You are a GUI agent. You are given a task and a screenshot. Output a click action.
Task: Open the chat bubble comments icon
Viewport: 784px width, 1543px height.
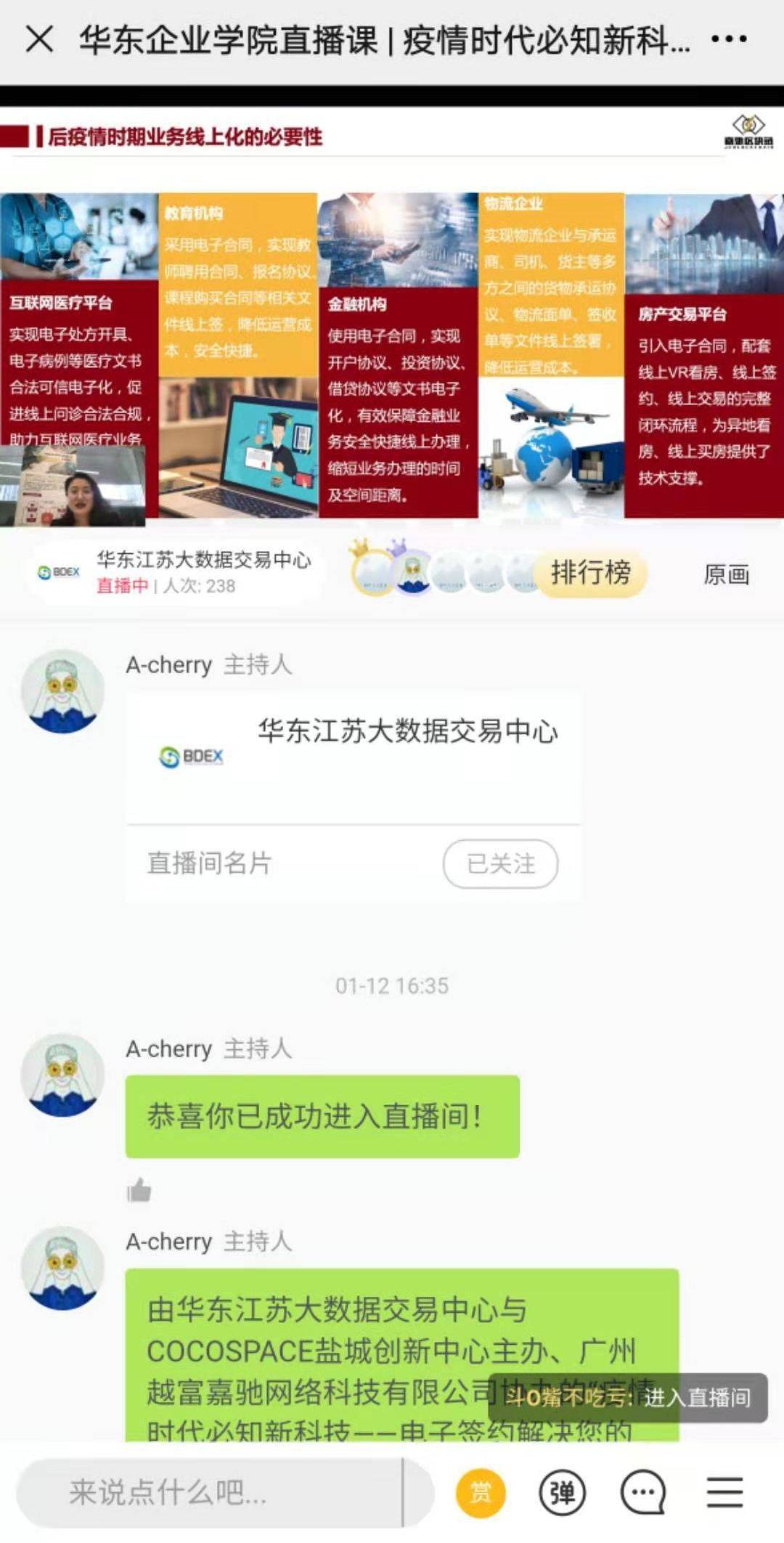point(642,1493)
